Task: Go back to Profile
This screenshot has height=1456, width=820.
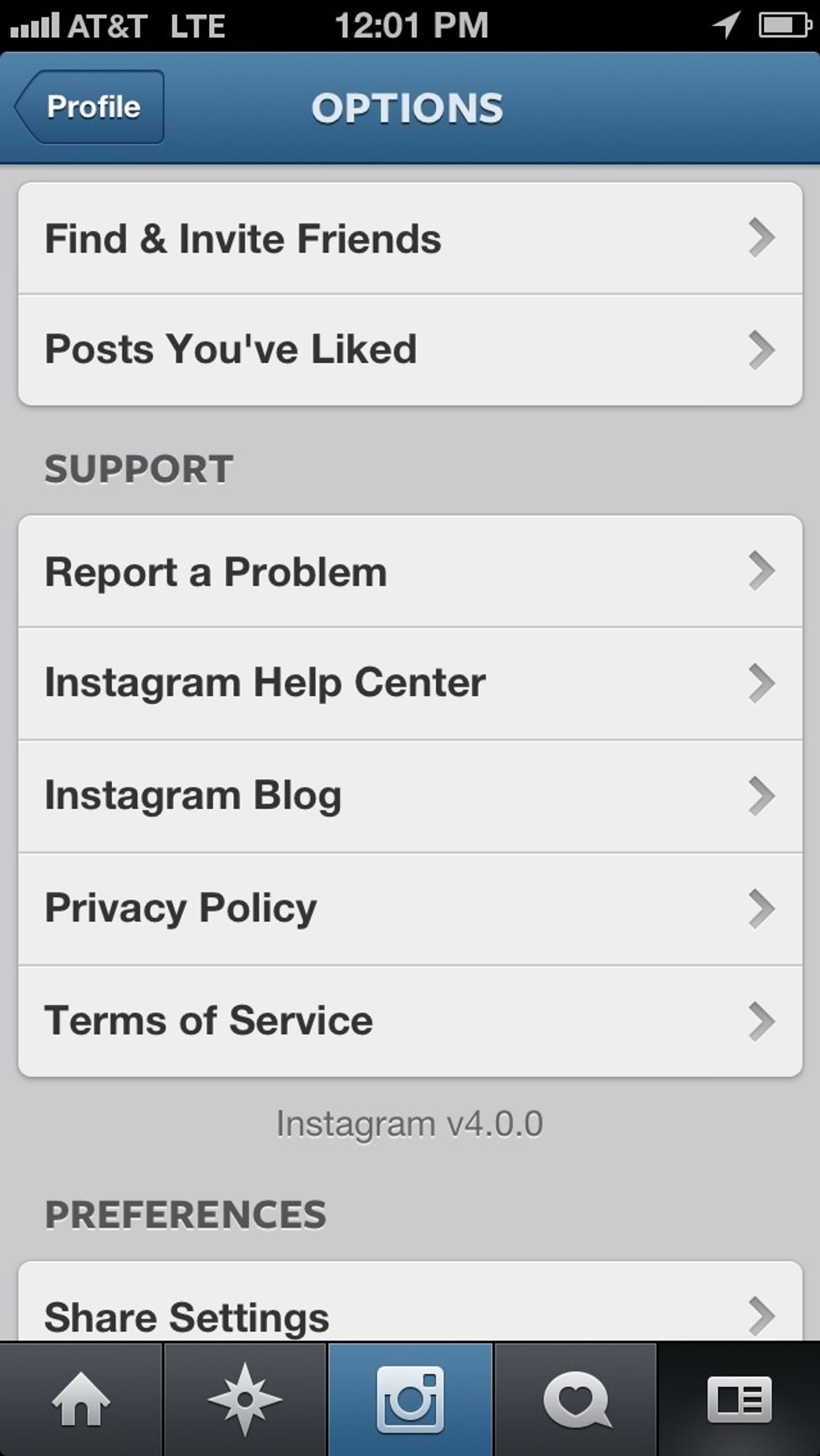Action: [90, 107]
